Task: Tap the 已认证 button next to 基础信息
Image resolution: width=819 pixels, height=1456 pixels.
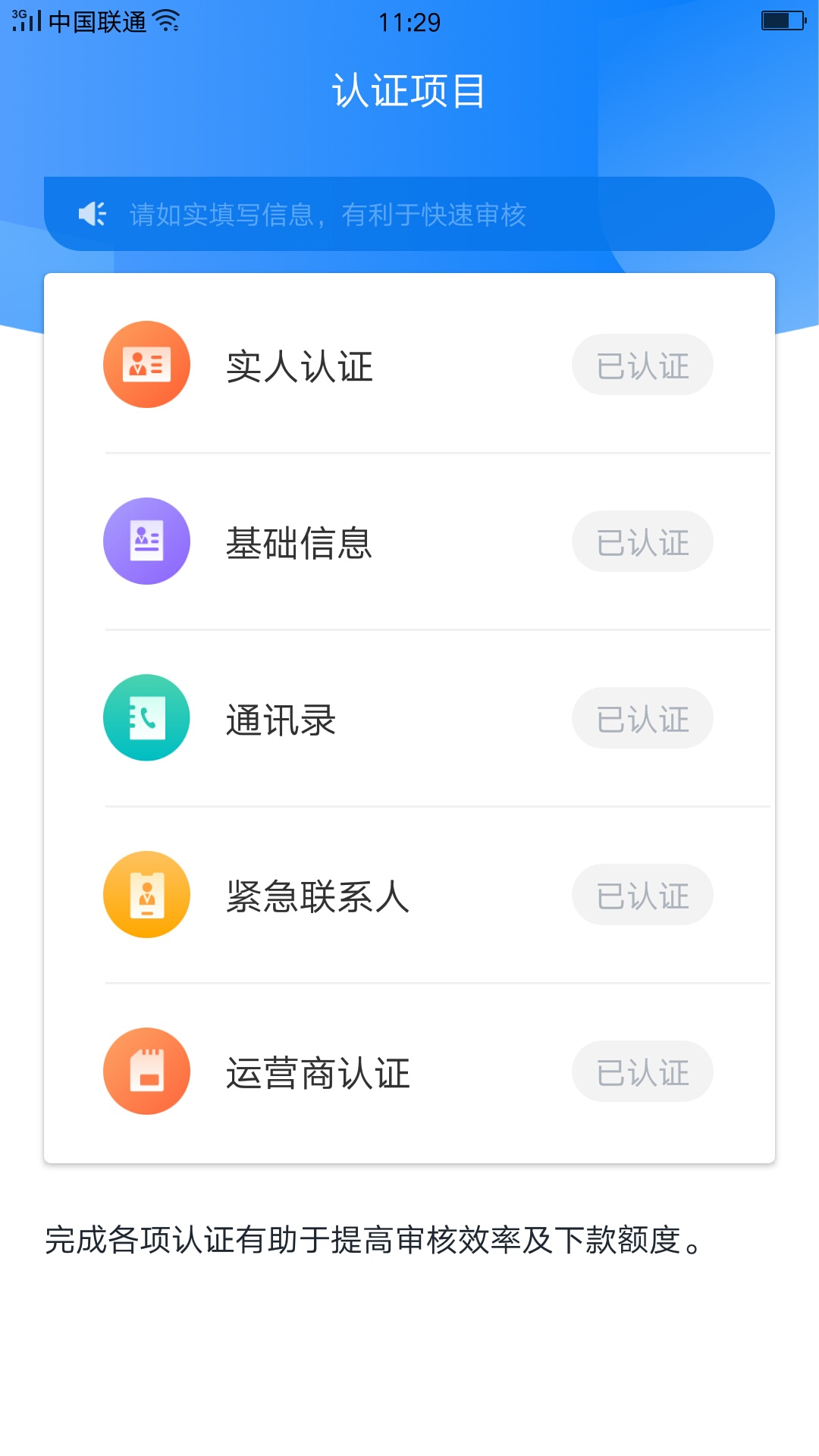Action: (x=642, y=541)
